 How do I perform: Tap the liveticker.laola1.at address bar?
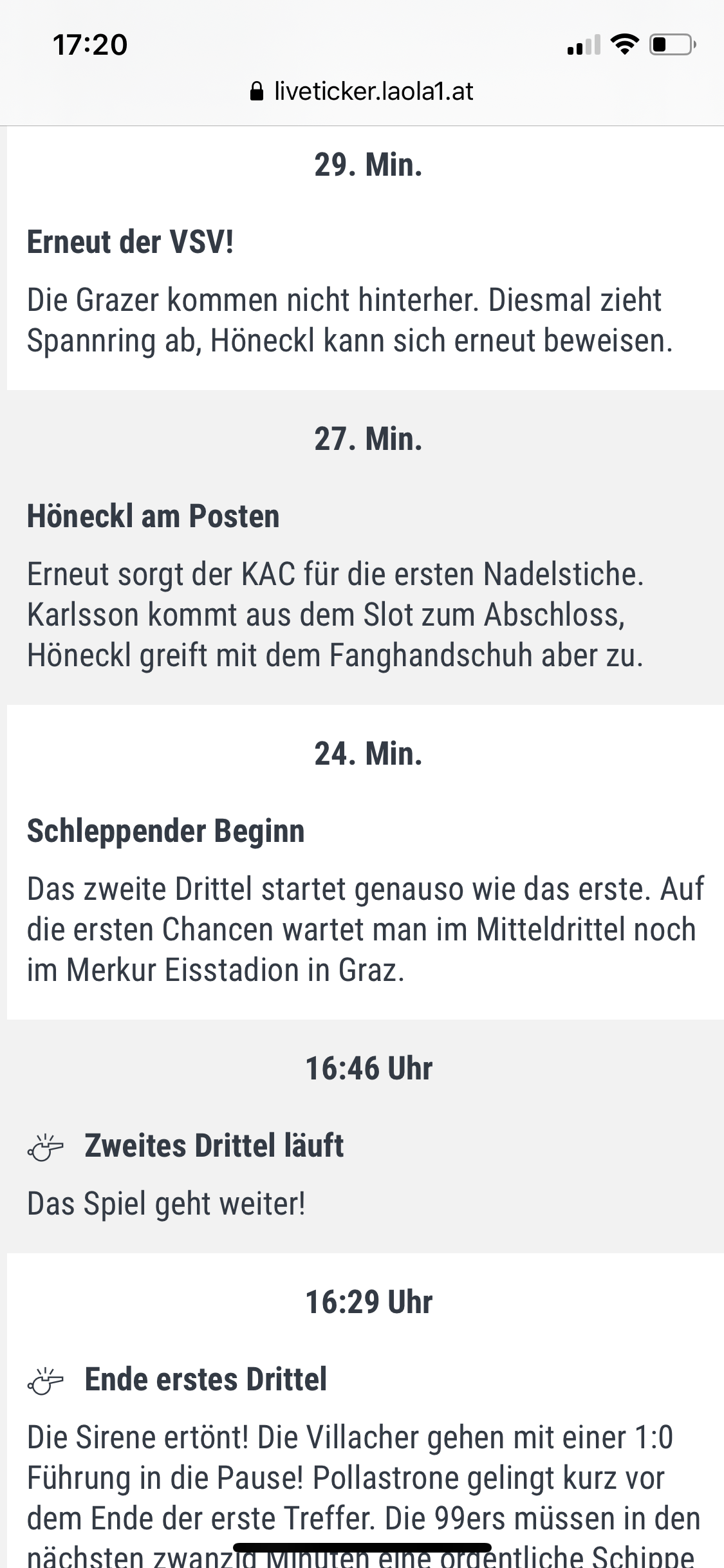click(x=362, y=91)
